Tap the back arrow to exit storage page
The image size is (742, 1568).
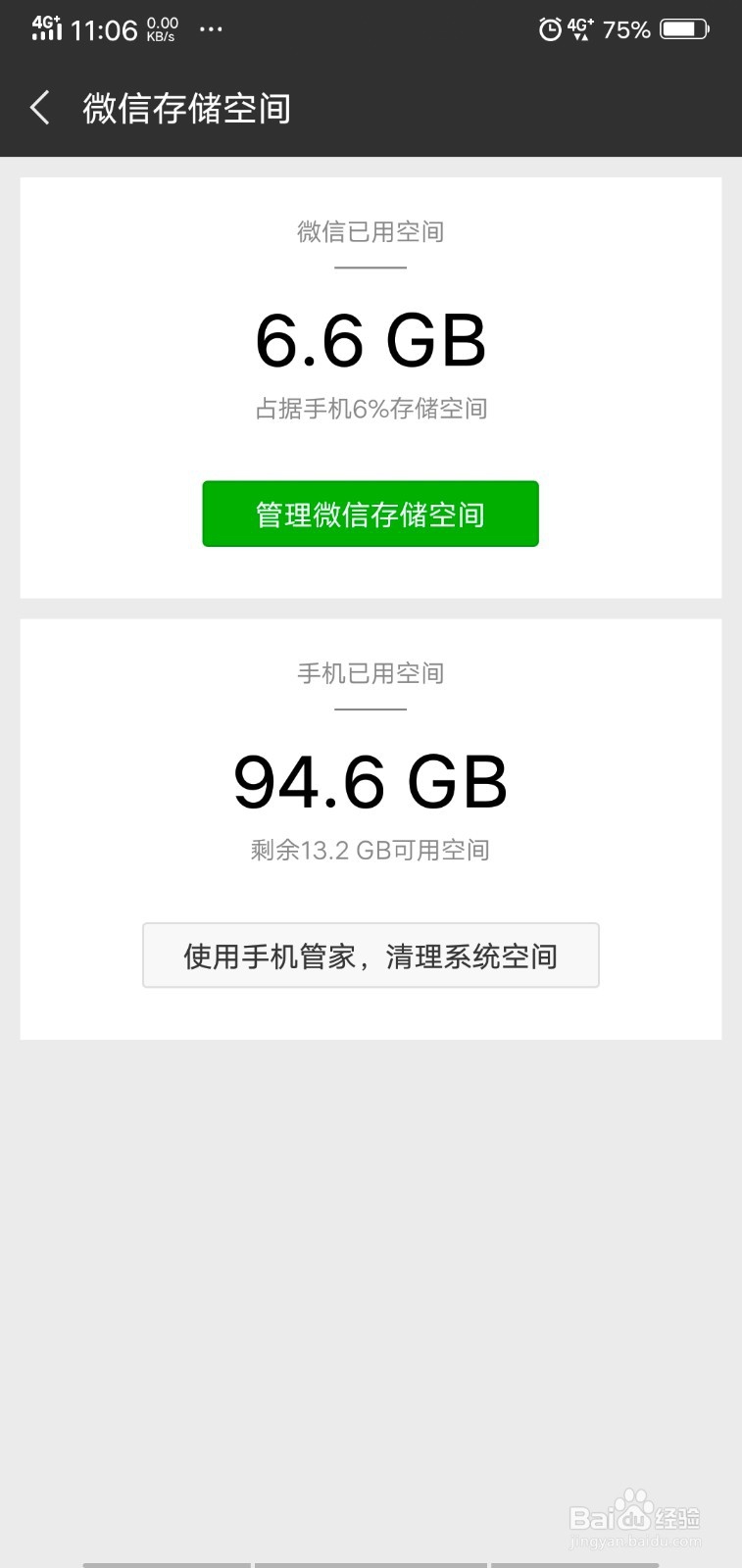(39, 108)
